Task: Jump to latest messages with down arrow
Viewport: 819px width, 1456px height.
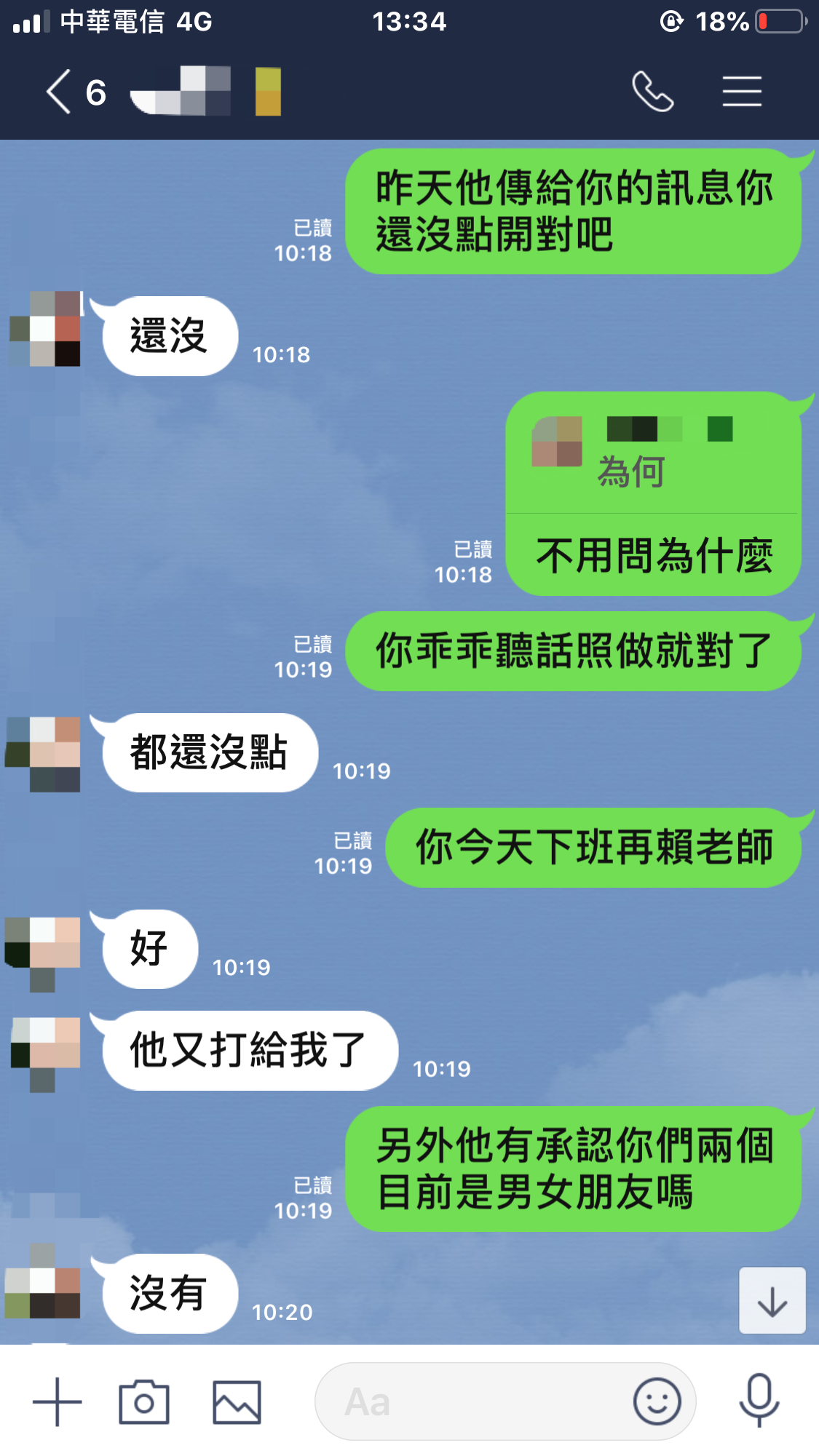Action: pyautogui.click(x=772, y=1301)
